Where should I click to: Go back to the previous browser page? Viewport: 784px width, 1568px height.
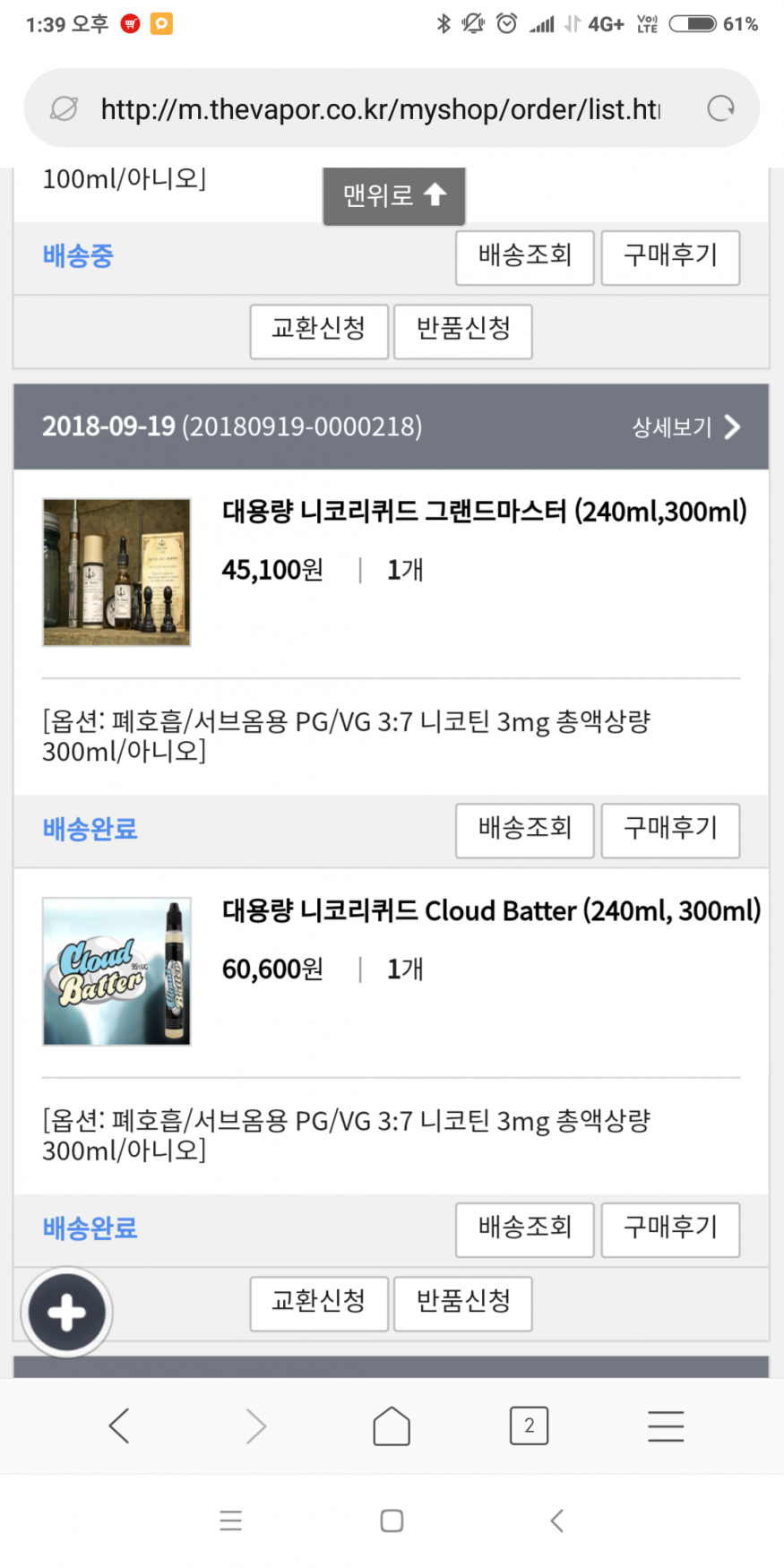(119, 1426)
